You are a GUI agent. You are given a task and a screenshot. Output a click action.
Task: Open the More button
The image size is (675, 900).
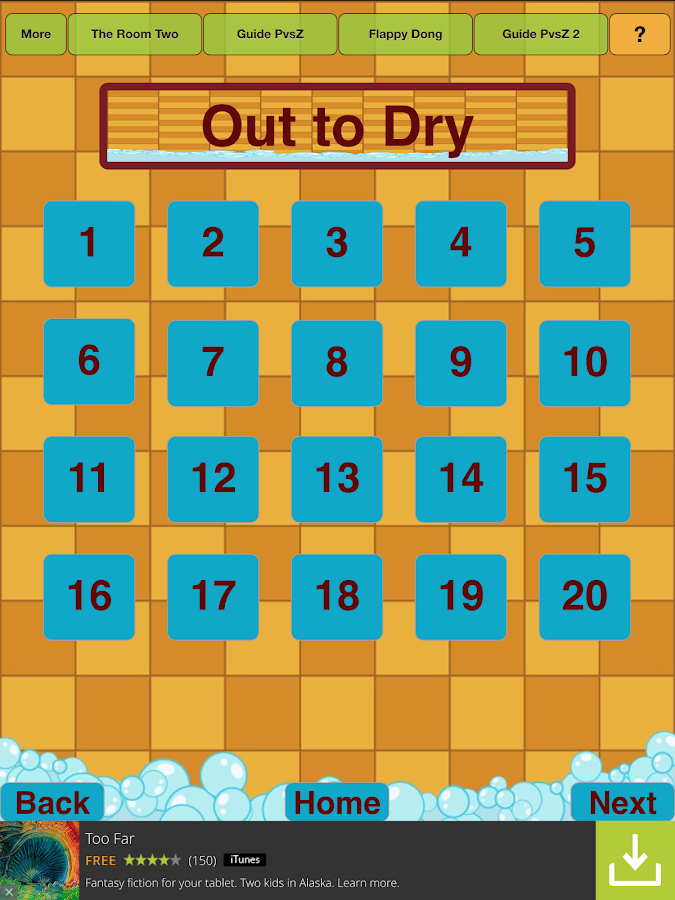coord(36,34)
